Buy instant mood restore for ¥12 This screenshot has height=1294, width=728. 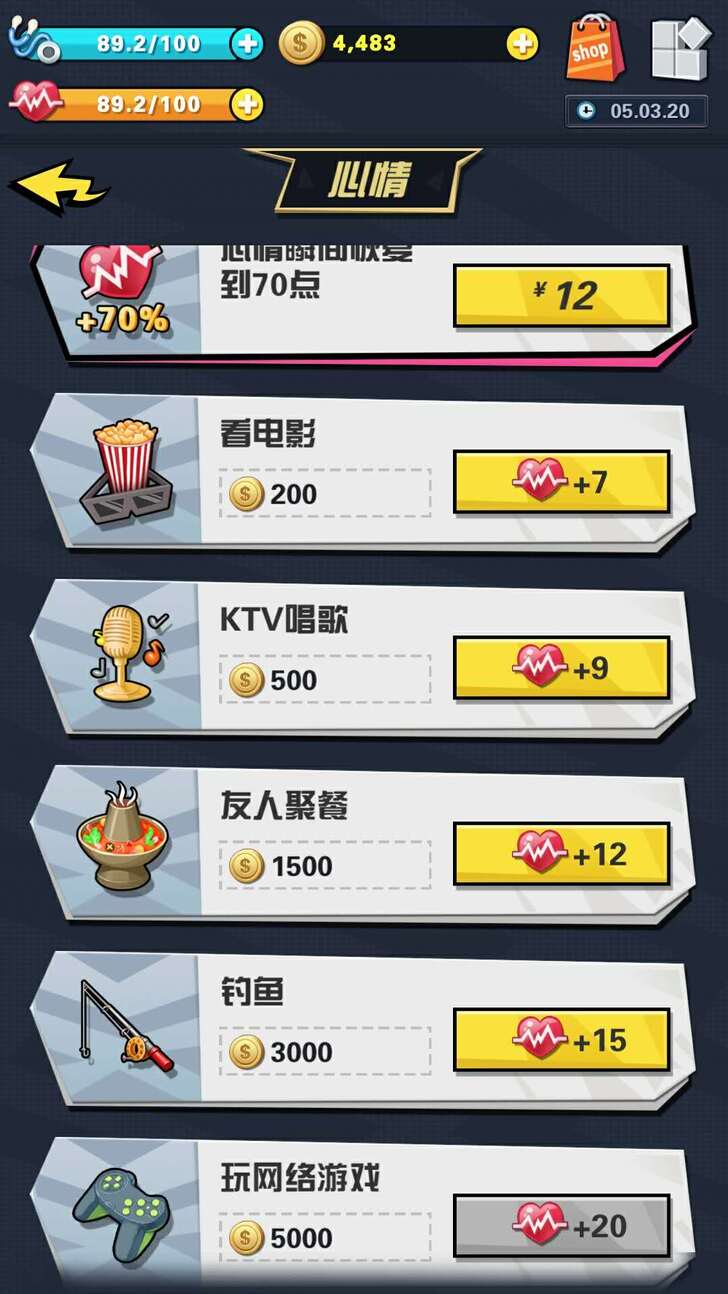pyautogui.click(x=562, y=296)
